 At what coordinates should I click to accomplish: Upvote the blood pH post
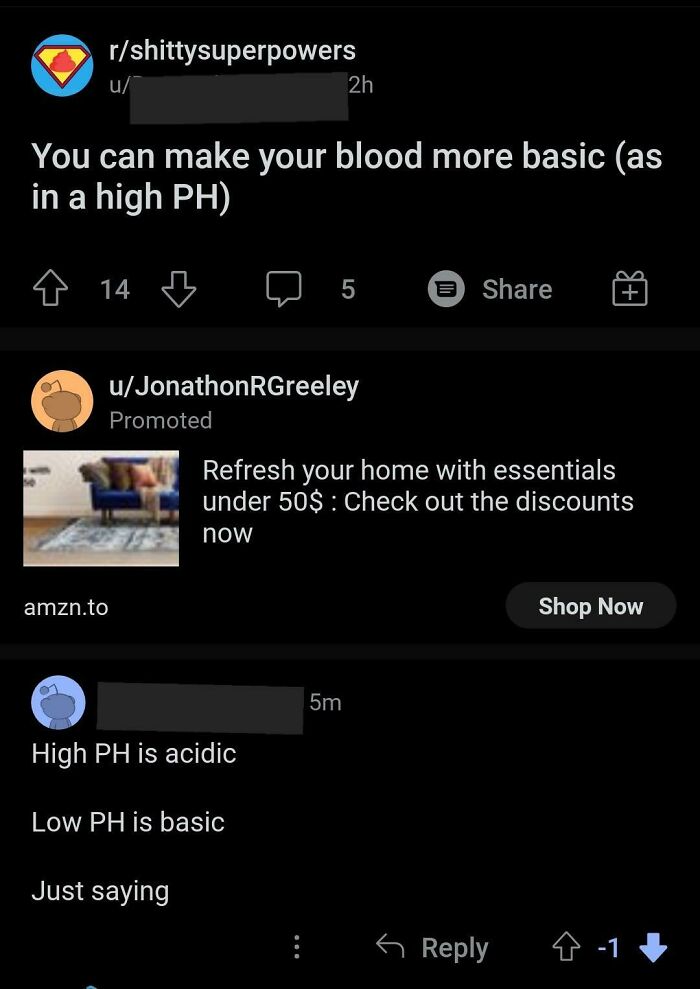click(50, 290)
